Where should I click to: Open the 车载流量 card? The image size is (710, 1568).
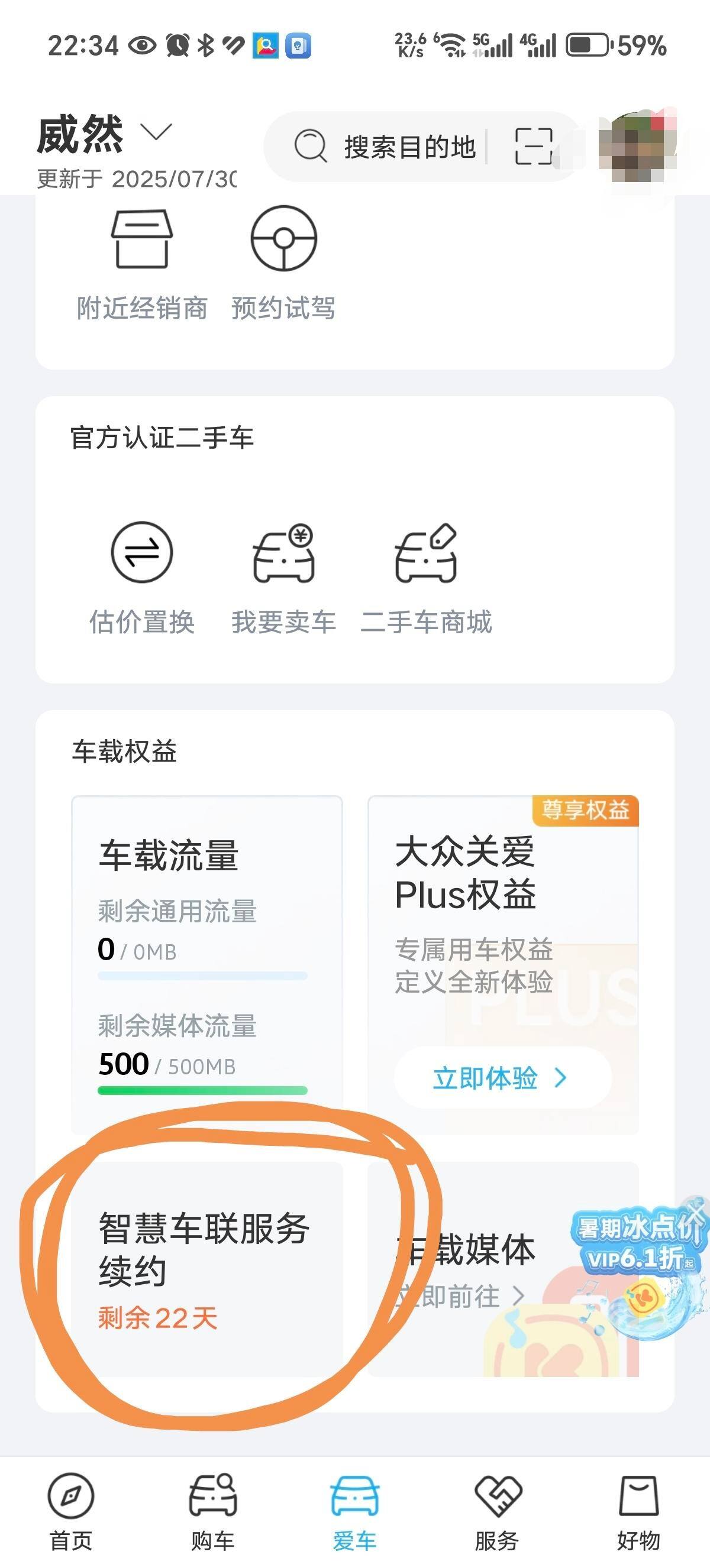[206, 964]
